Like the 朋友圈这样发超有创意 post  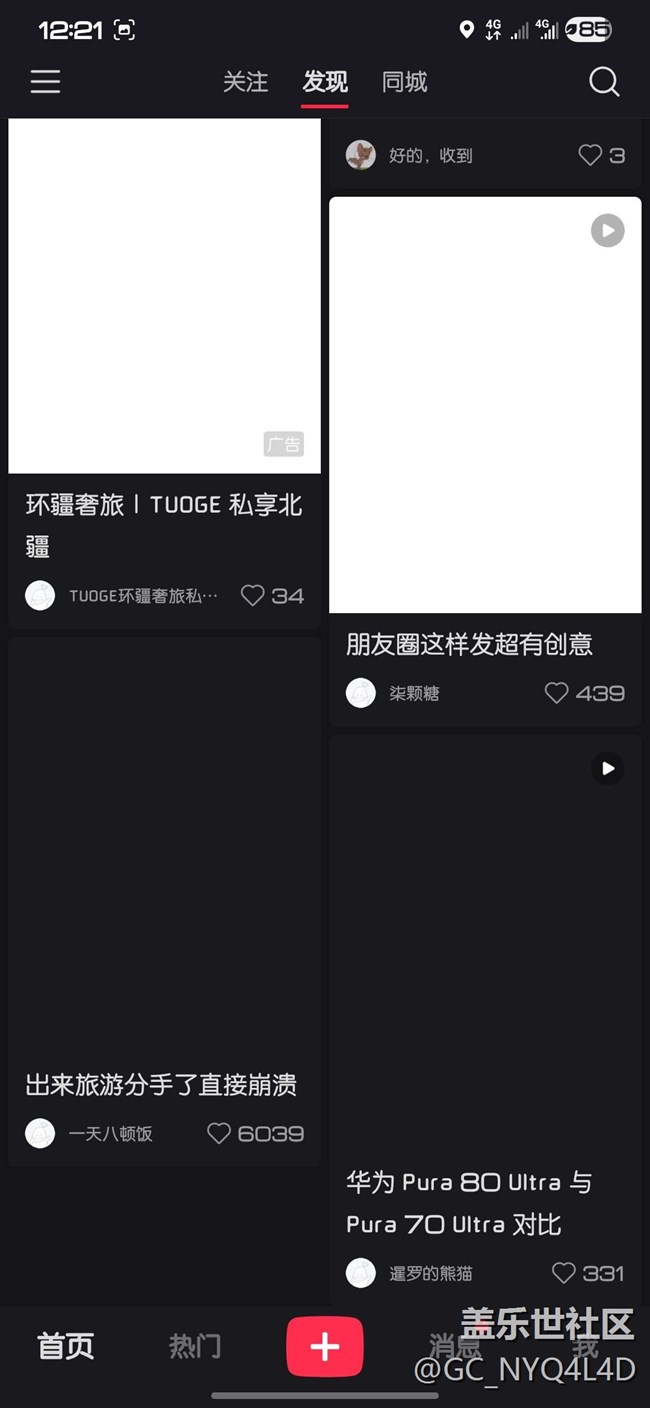pos(557,693)
